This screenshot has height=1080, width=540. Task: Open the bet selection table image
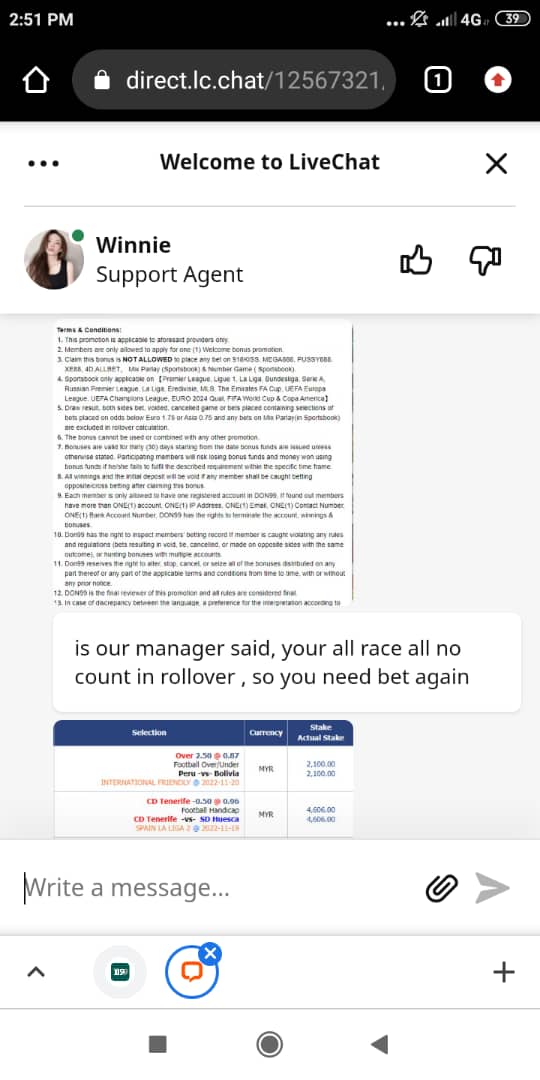coord(203,779)
